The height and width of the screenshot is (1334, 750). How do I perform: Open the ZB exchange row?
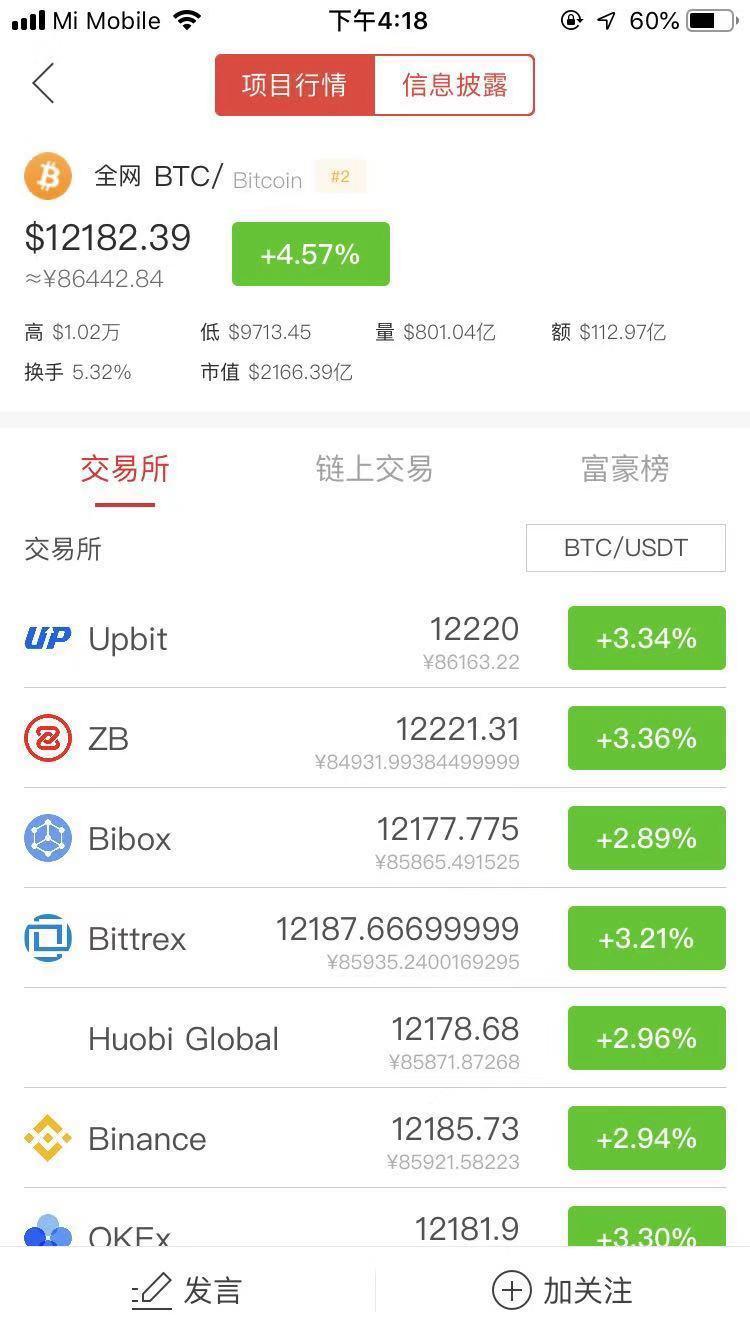(300, 738)
